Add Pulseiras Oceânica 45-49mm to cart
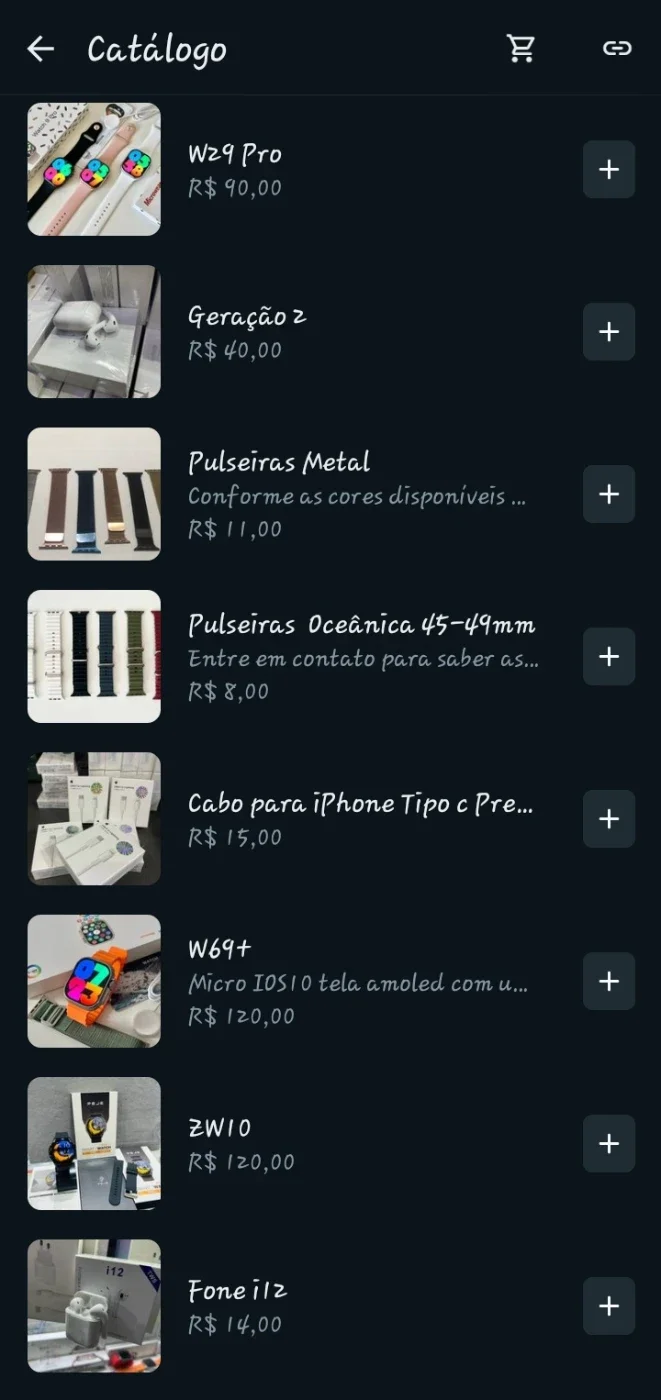 click(609, 656)
